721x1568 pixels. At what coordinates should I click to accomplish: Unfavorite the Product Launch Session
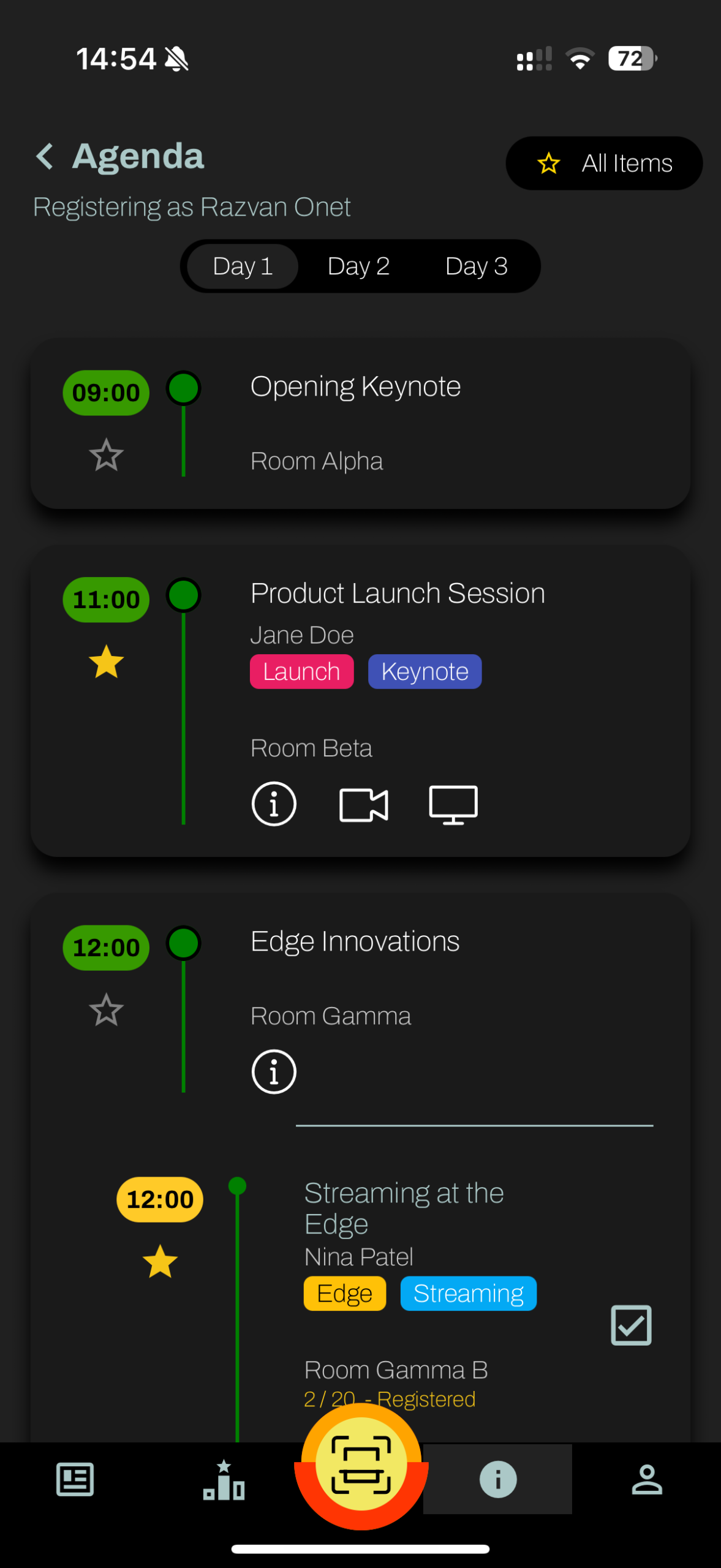[x=106, y=662]
